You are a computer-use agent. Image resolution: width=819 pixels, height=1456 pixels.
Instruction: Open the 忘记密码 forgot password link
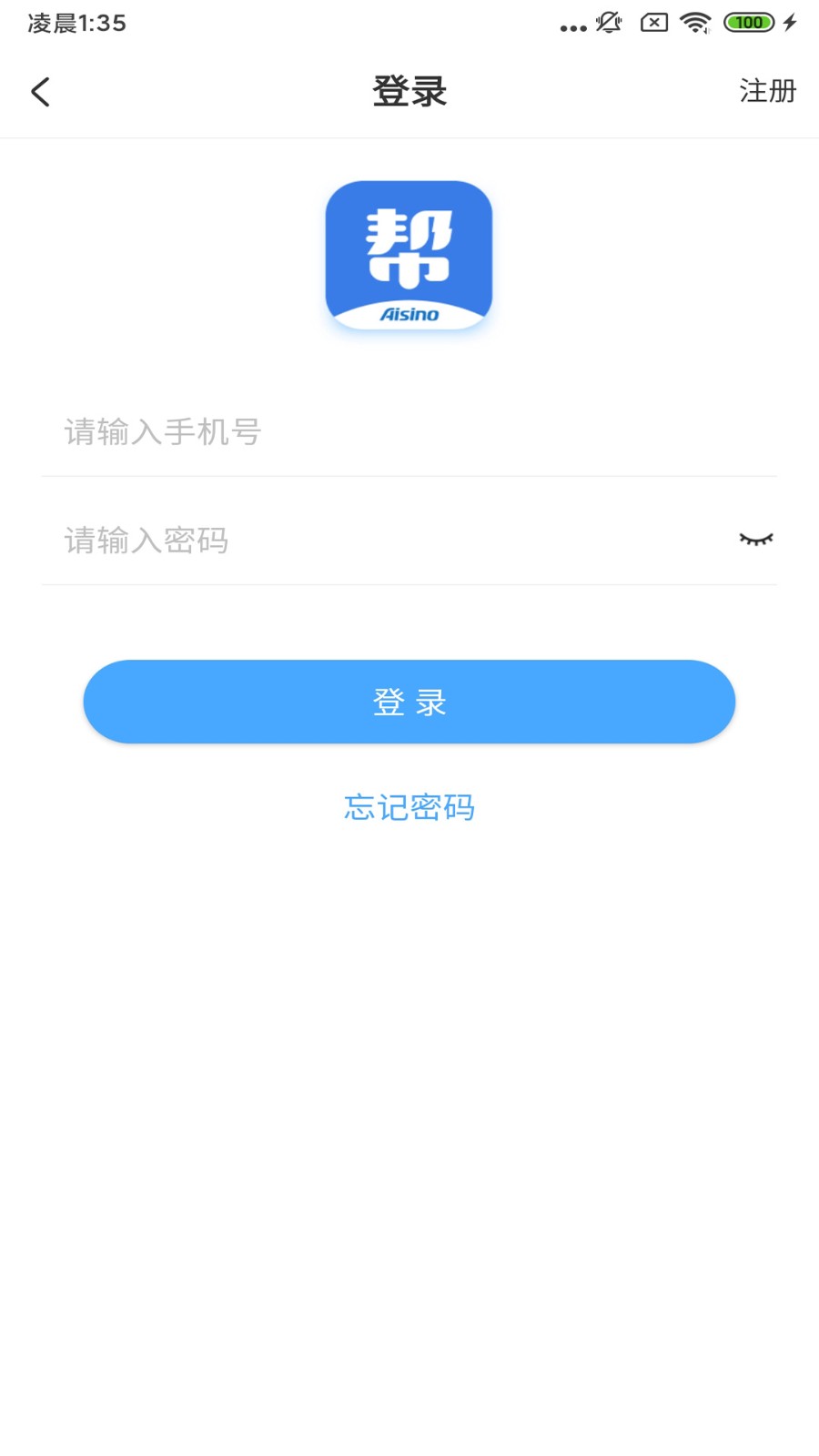click(x=409, y=807)
